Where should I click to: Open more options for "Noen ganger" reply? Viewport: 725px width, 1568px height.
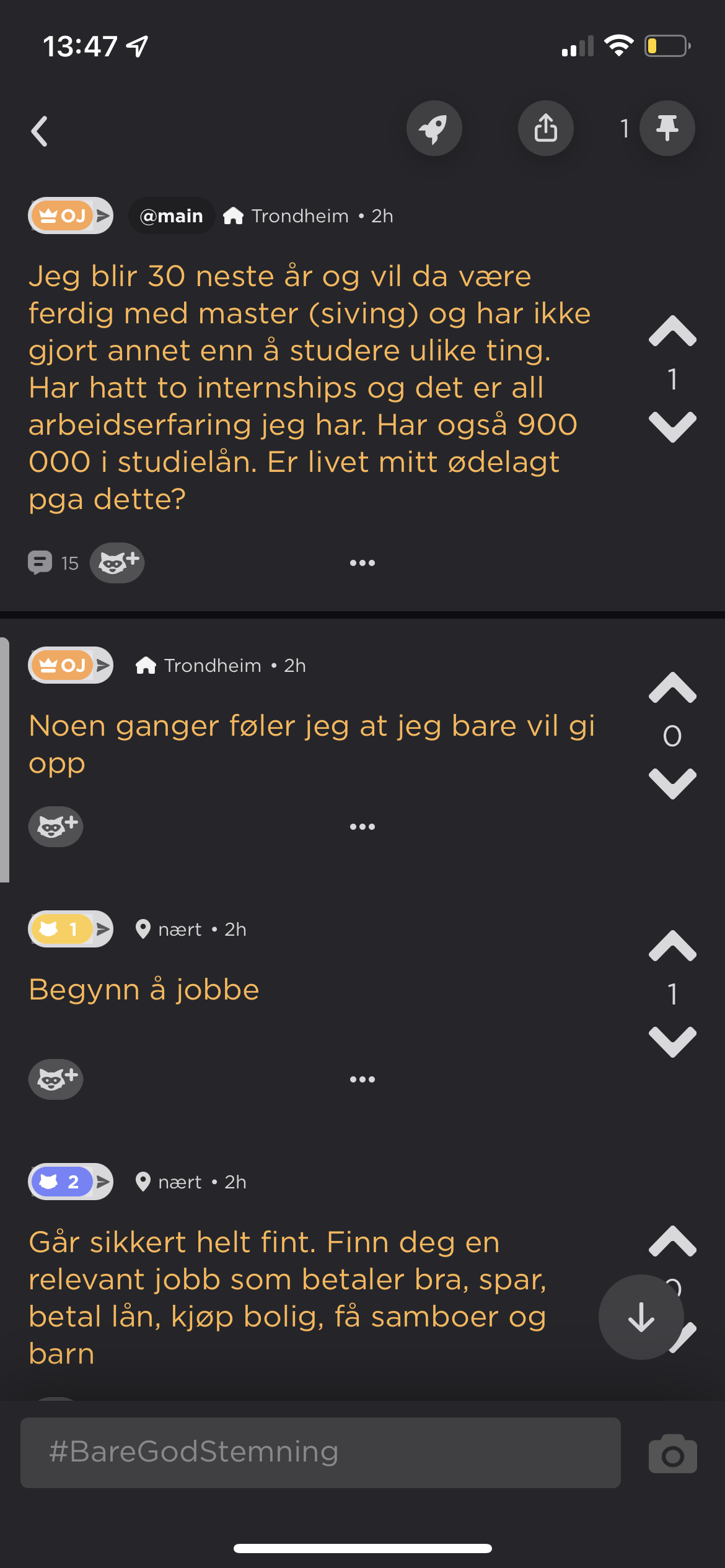[x=362, y=827]
